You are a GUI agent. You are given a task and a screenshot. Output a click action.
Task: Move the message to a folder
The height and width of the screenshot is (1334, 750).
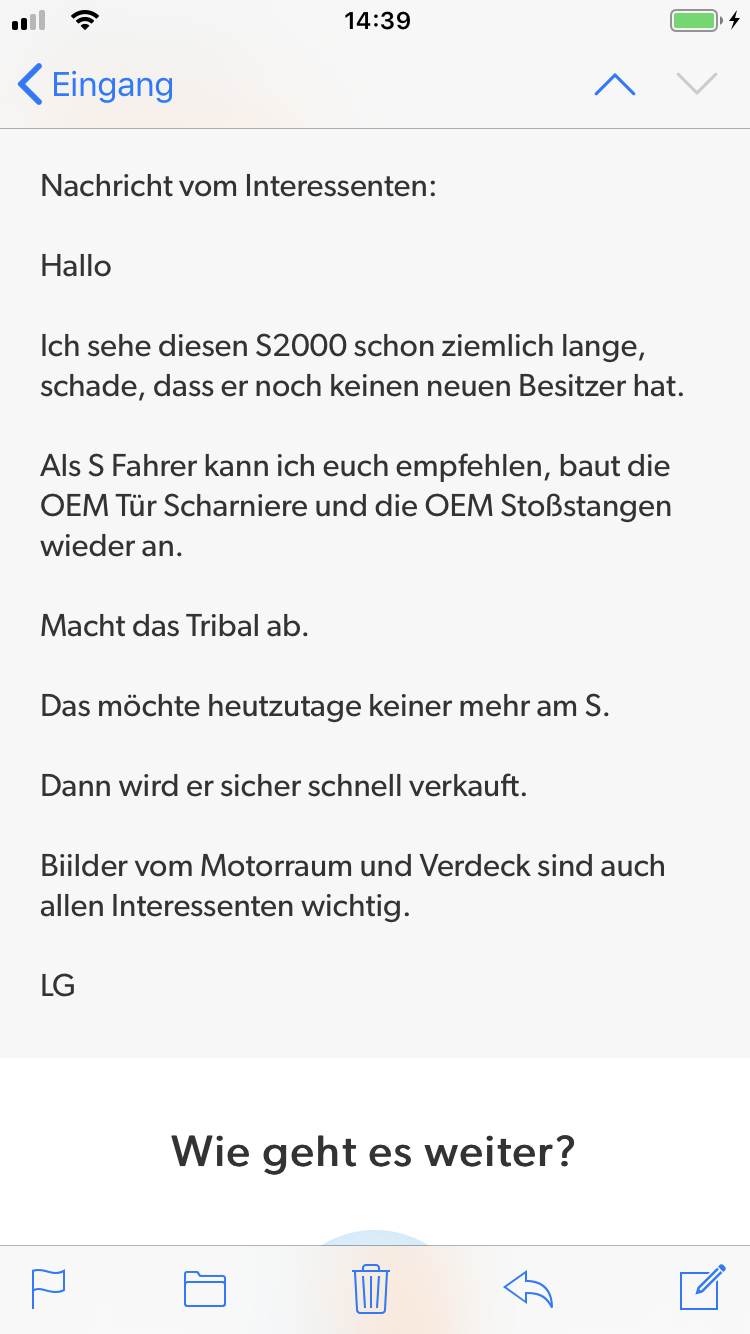click(205, 1288)
